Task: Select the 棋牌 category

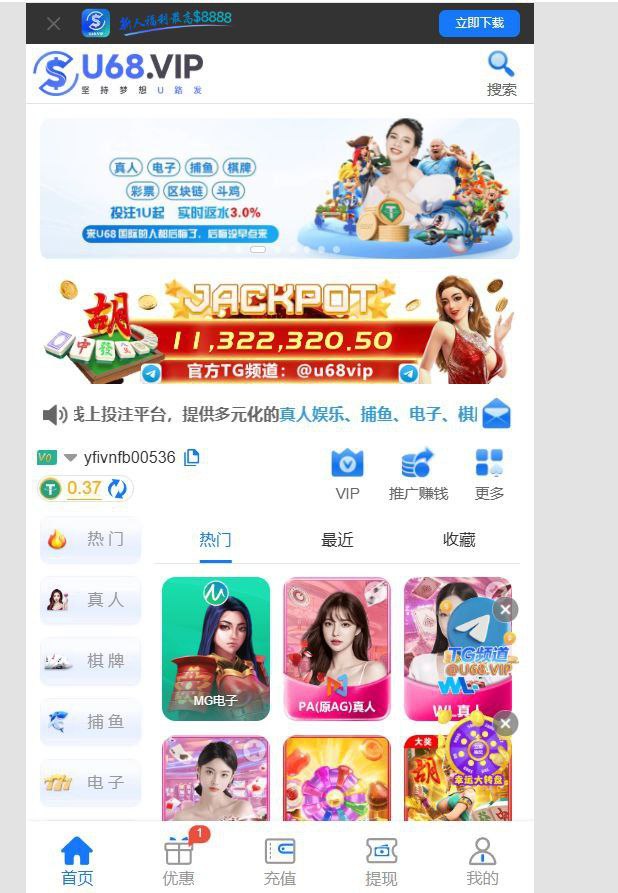Action: pyautogui.click(x=90, y=661)
